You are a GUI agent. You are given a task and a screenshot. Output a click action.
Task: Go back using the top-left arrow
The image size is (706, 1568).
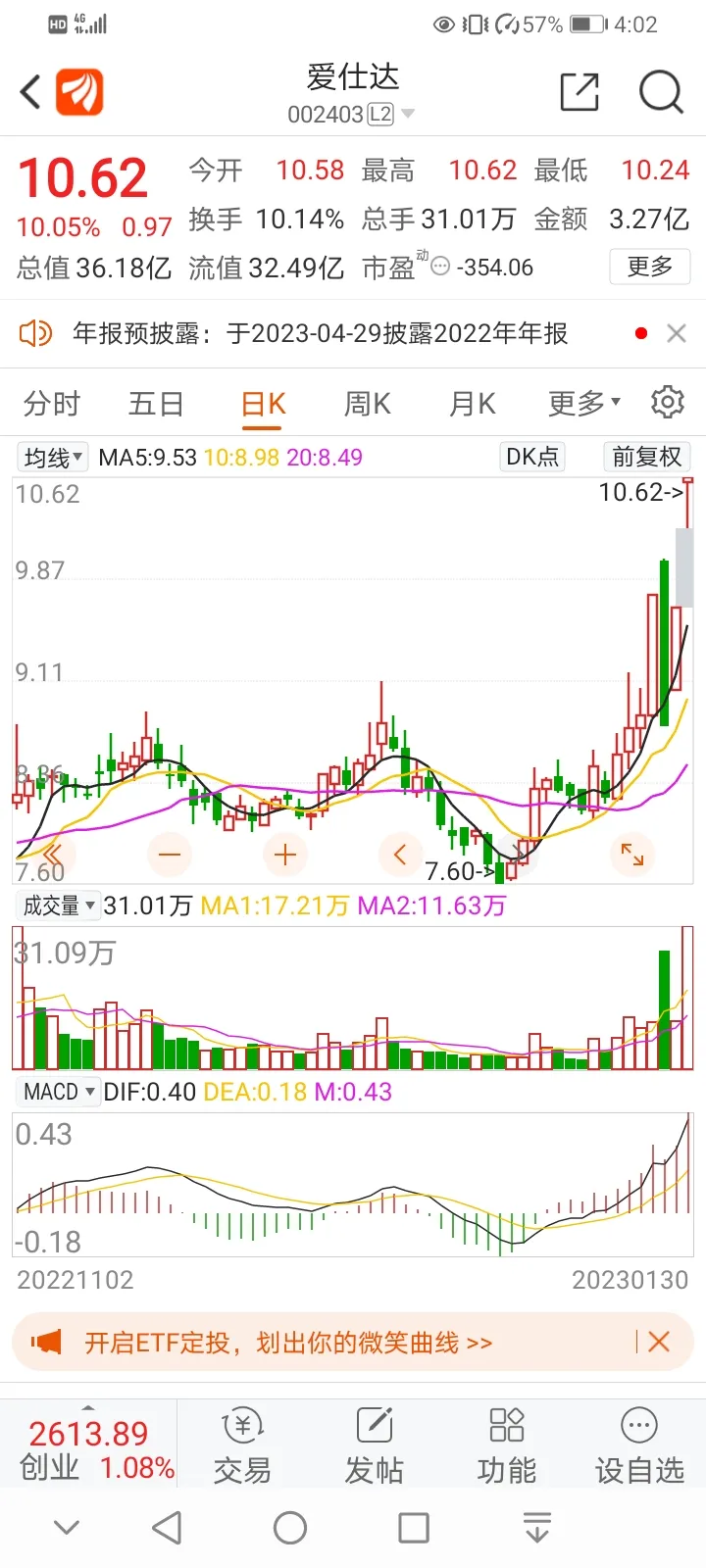pyautogui.click(x=31, y=93)
